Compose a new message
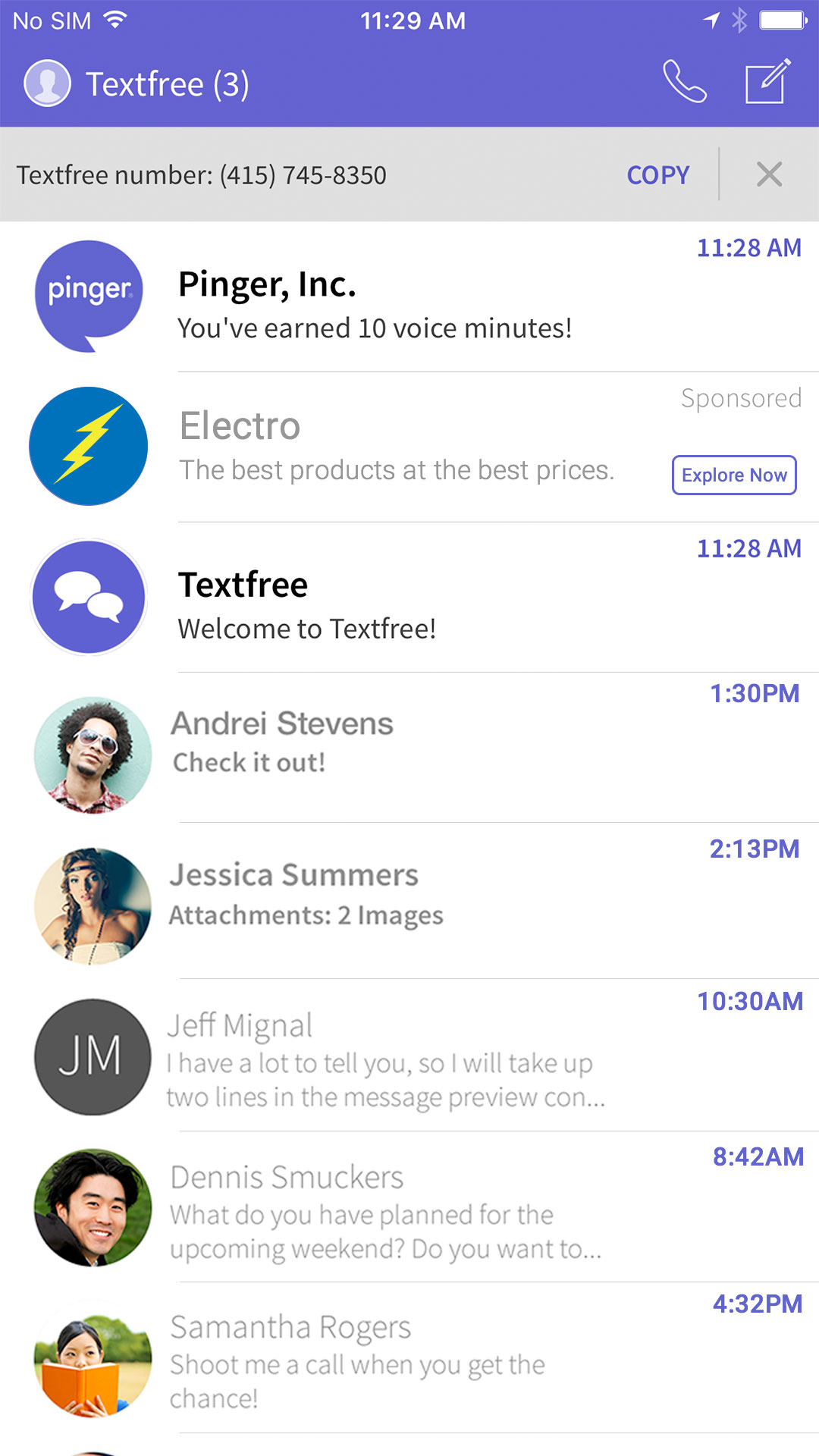 (767, 82)
